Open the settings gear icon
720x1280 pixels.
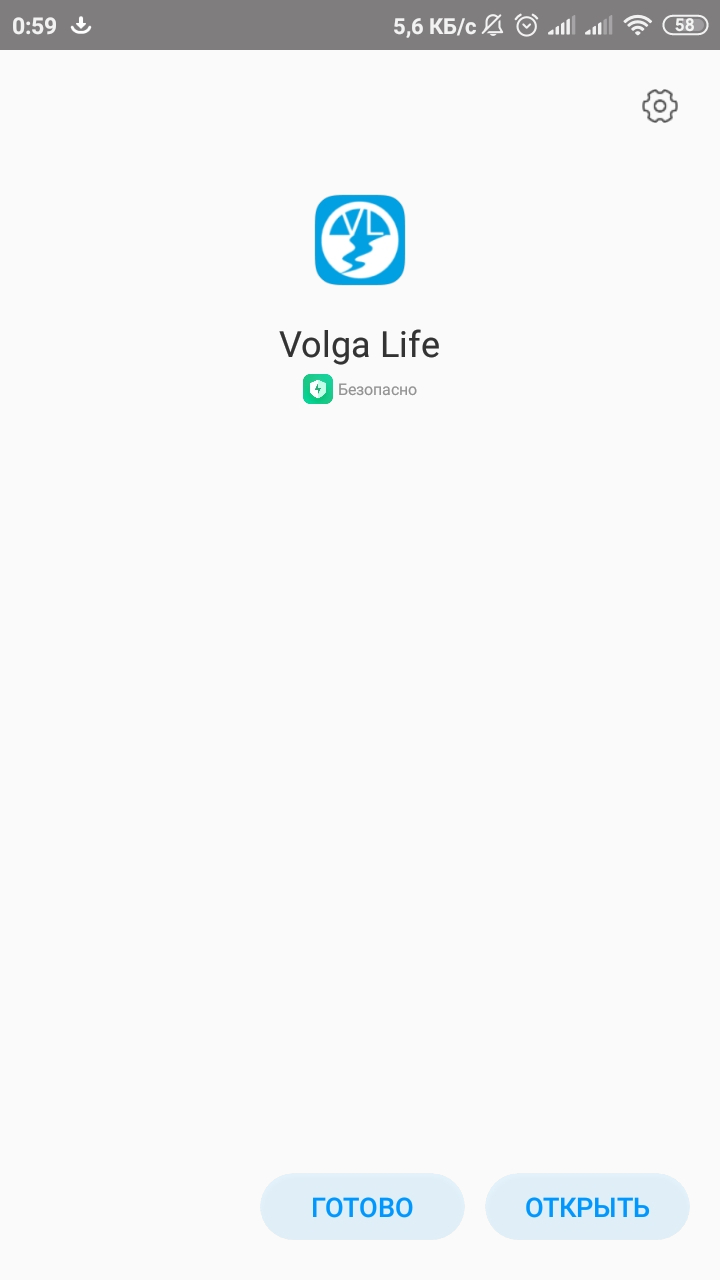[660, 106]
